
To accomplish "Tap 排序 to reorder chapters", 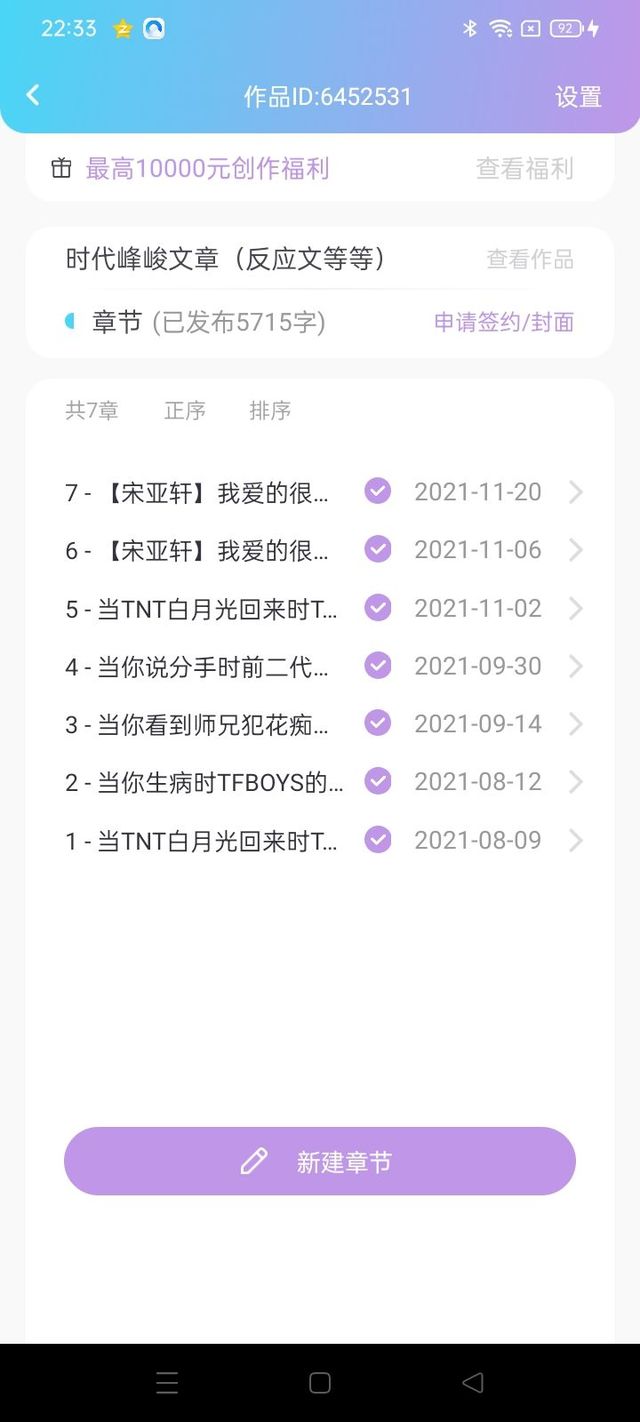I will (270, 411).
